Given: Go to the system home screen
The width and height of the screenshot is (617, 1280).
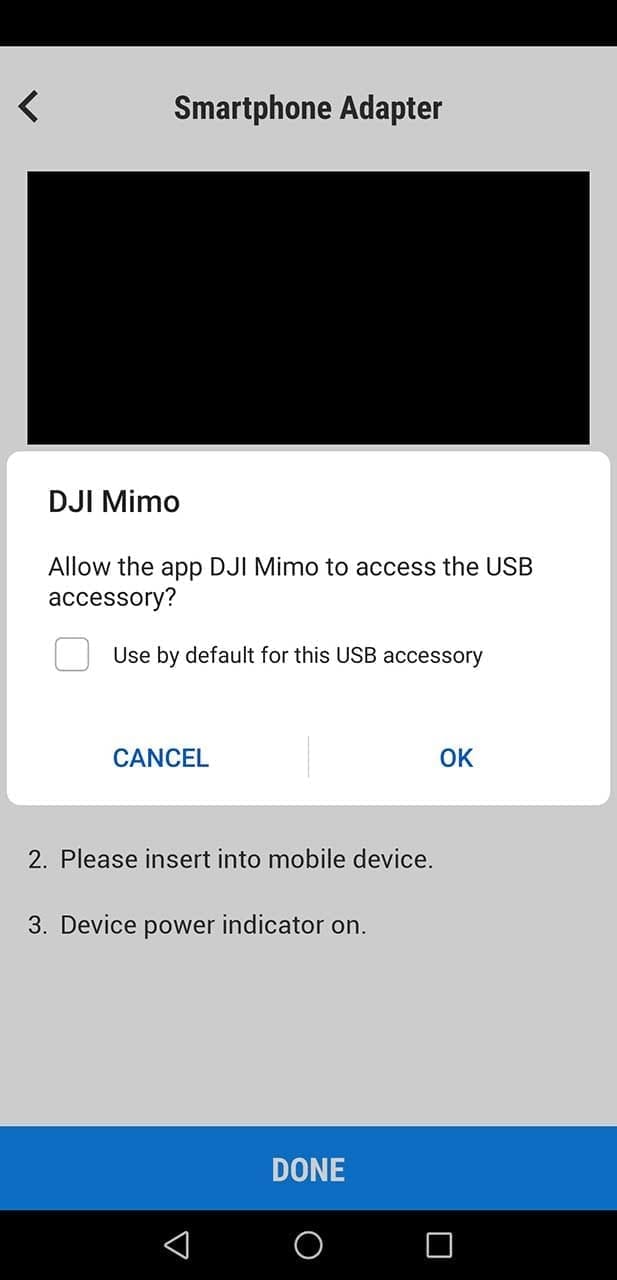Looking at the screenshot, I should [x=308, y=1244].
